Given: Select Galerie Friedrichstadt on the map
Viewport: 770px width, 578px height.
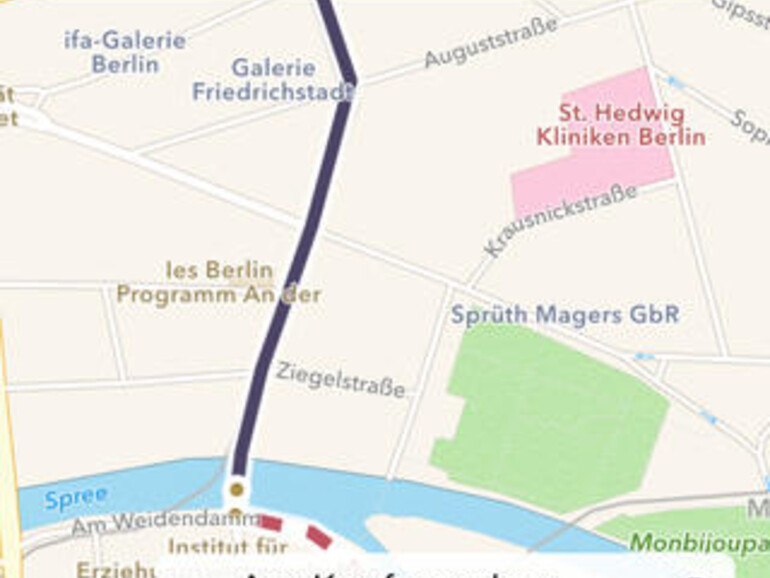Looking at the screenshot, I should 272,80.
